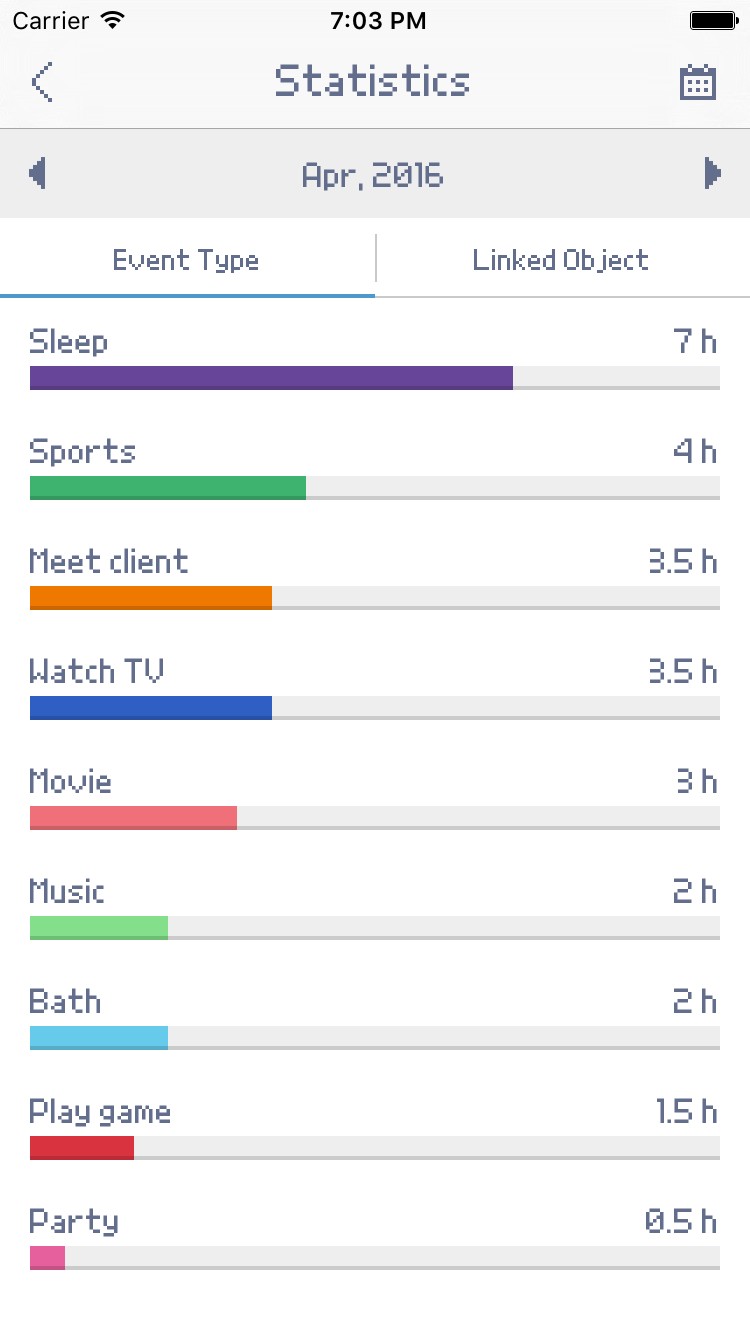Open the calendar icon in the header
750x1334 pixels.
698,82
